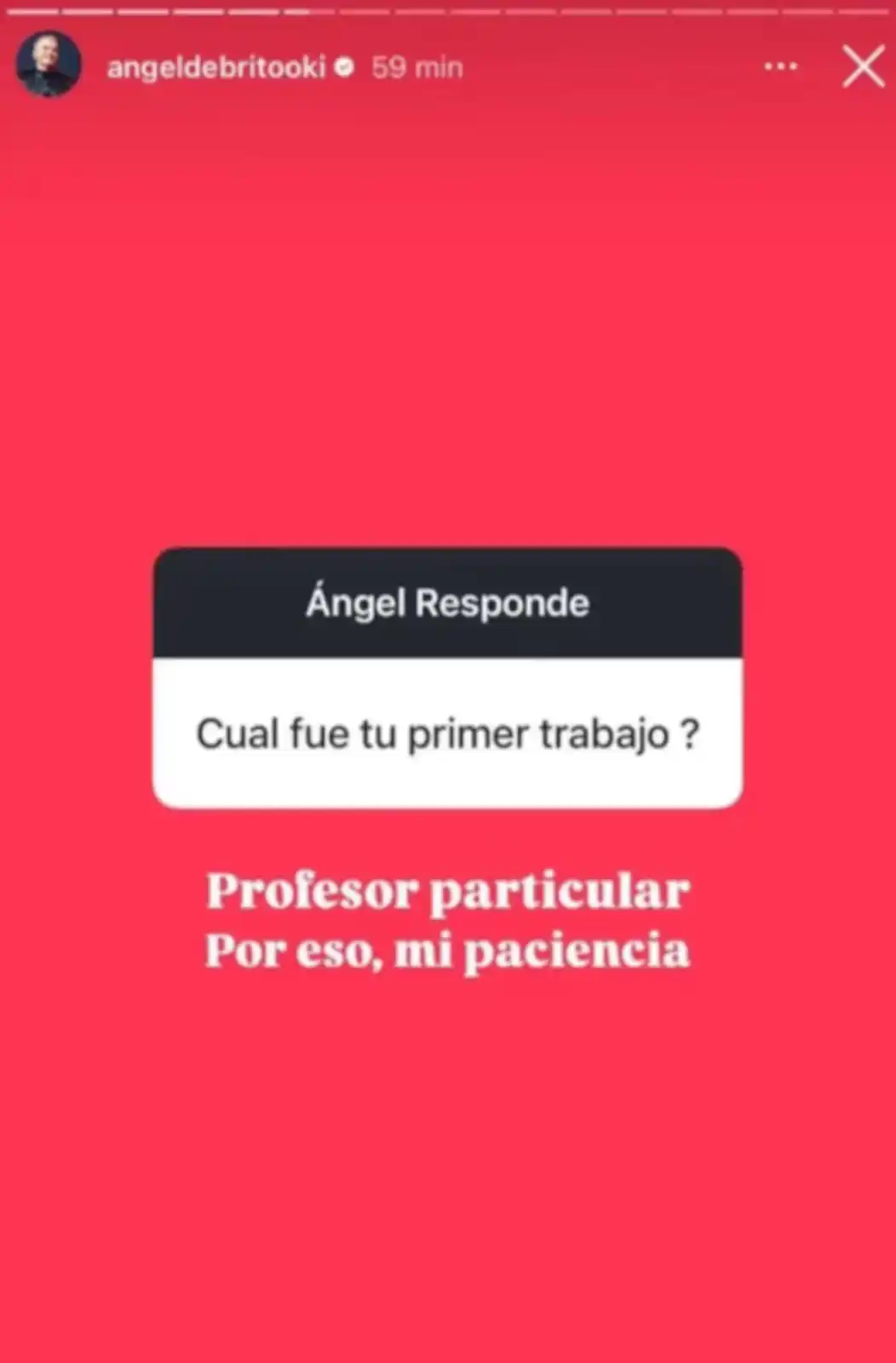Tap the 'Por eso, mi paciencia' text

(x=447, y=950)
